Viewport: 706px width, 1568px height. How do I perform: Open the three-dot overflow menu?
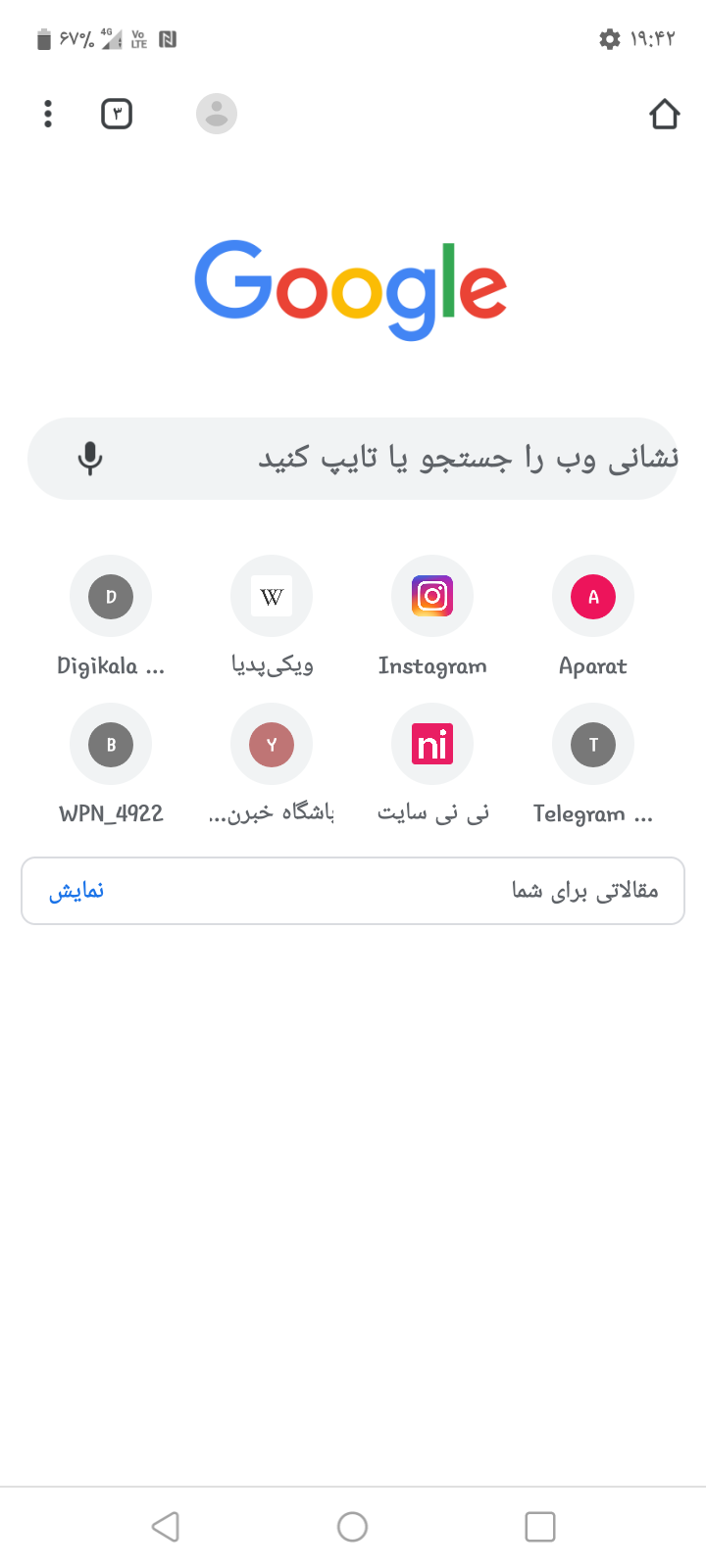(x=47, y=114)
